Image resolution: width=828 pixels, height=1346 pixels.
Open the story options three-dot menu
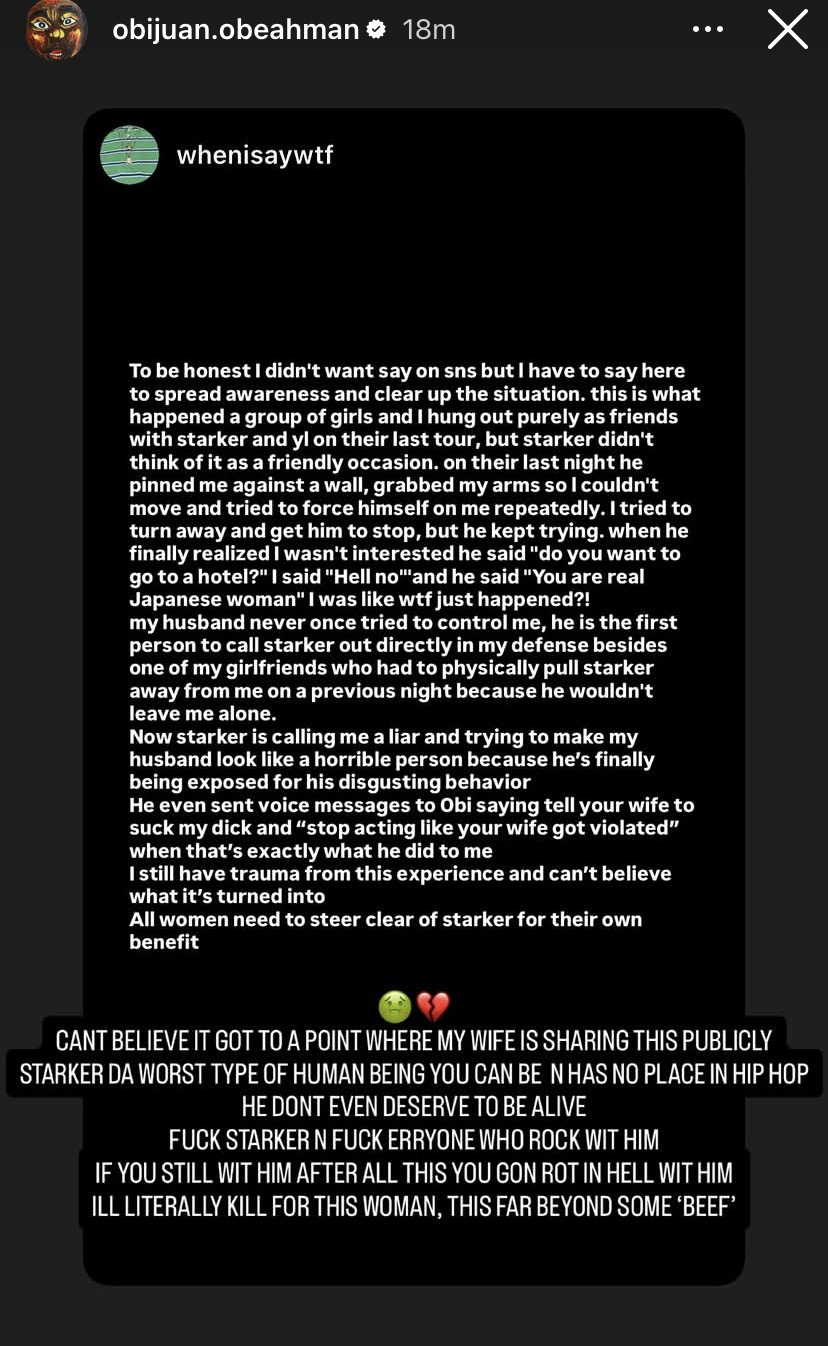pos(707,30)
